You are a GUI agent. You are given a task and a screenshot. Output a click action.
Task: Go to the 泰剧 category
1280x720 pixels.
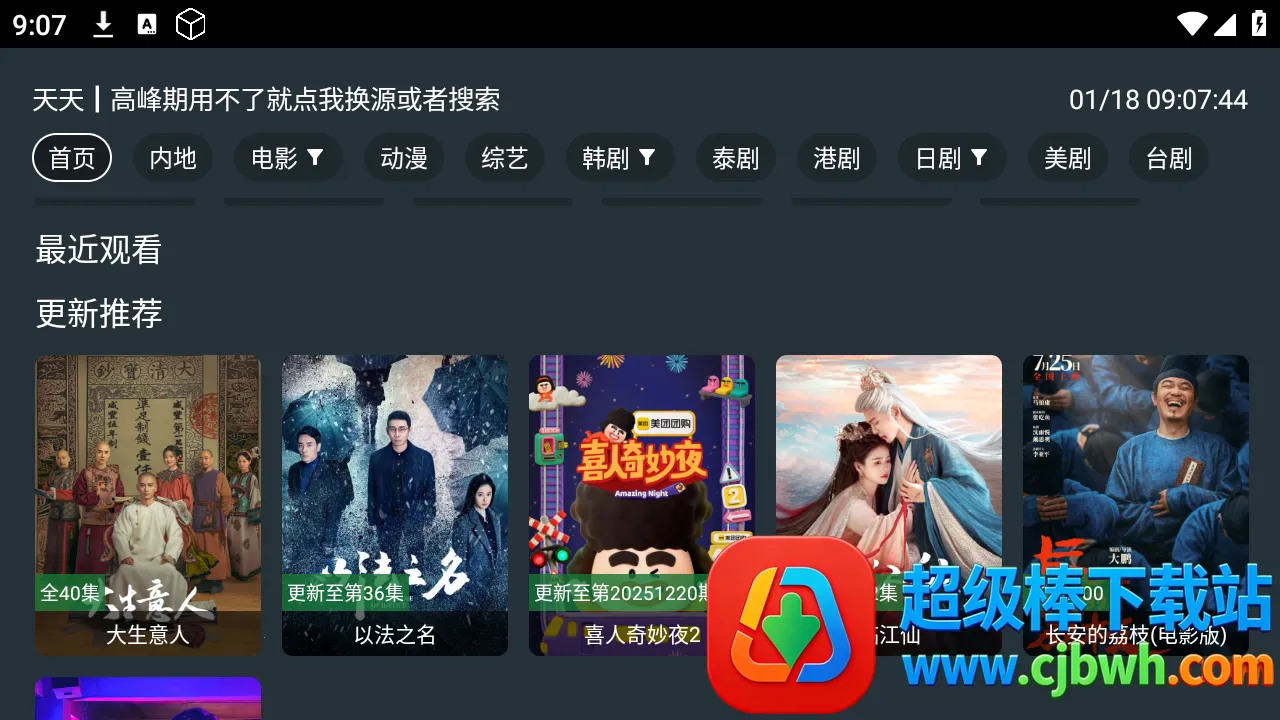click(736, 158)
